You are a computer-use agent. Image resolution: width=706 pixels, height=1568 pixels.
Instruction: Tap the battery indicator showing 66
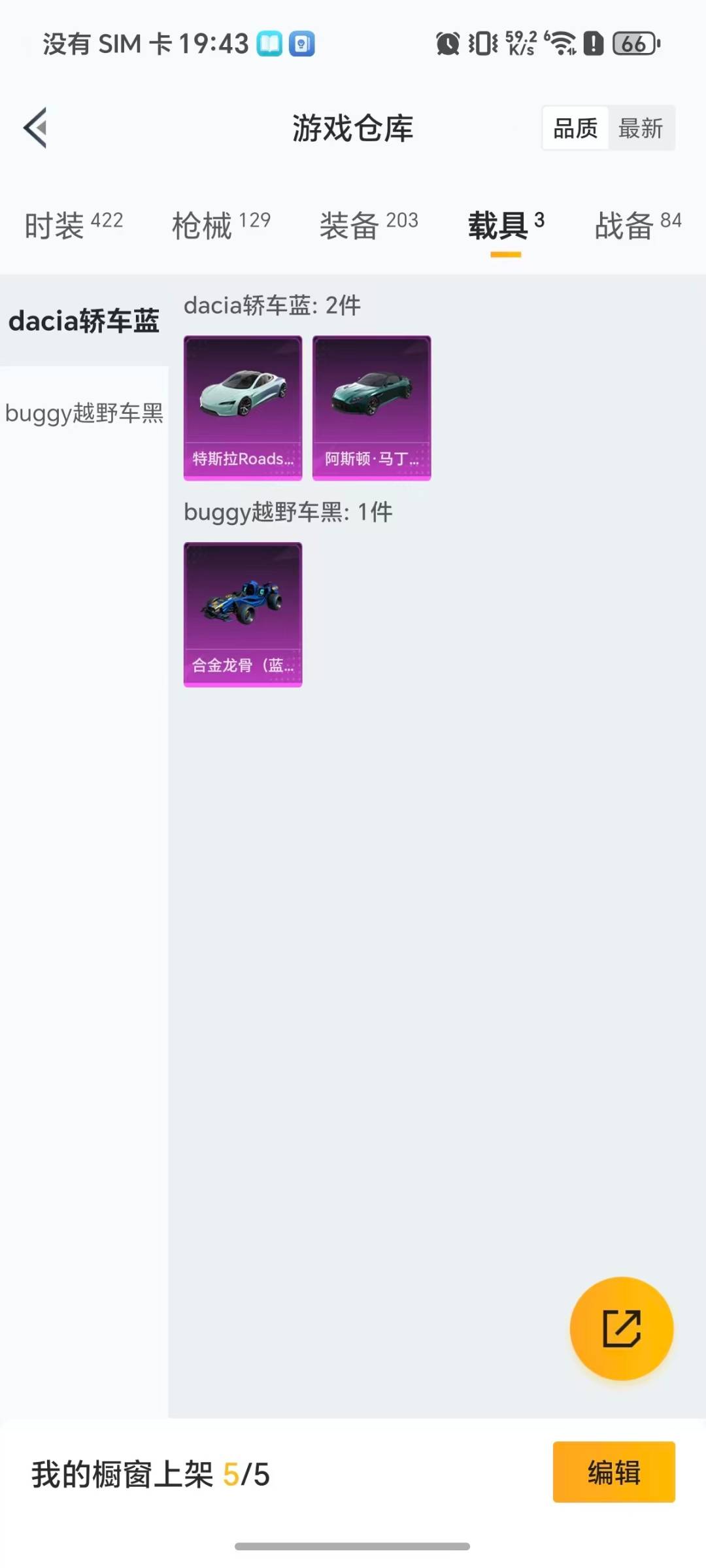pyautogui.click(x=636, y=43)
